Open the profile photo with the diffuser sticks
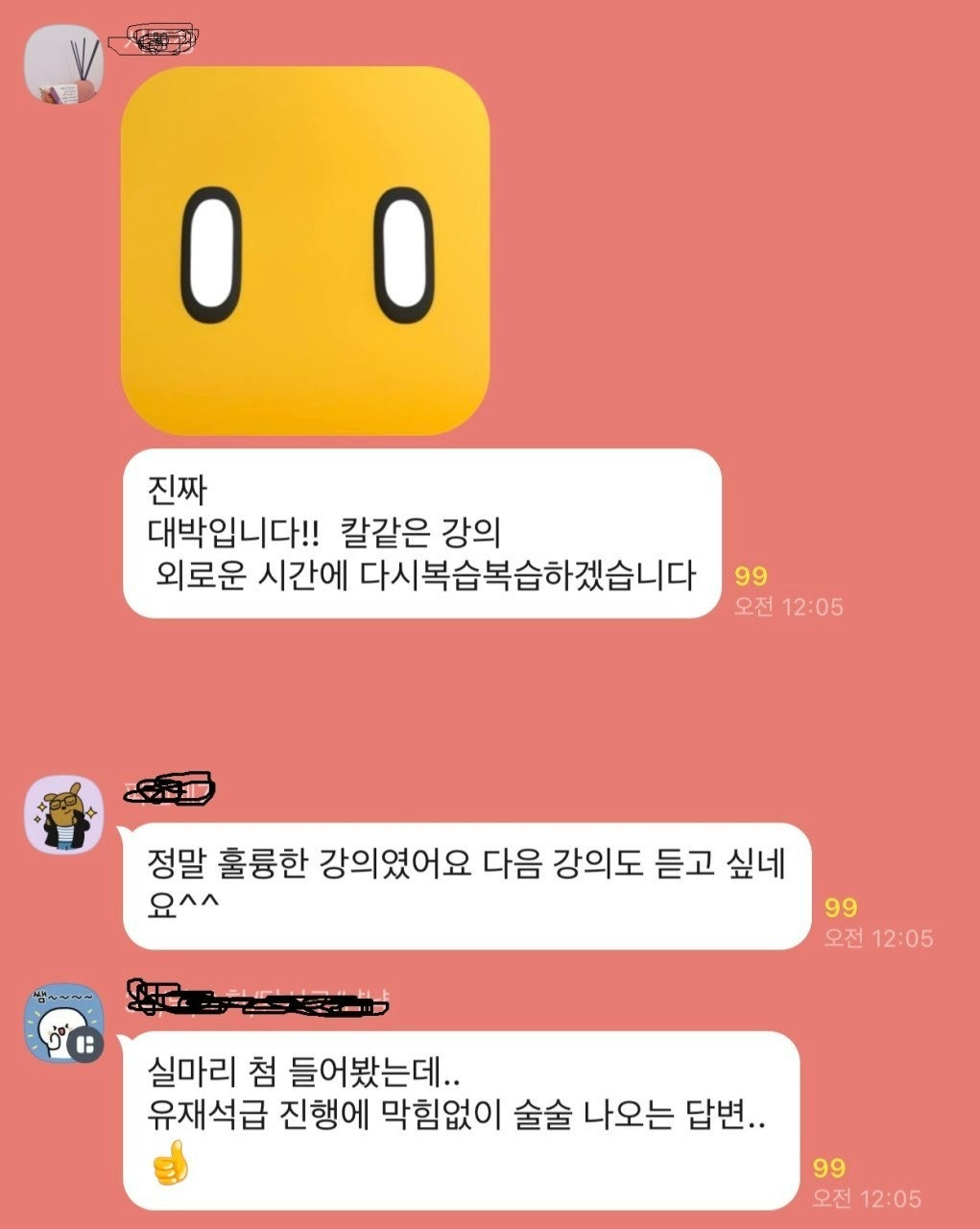The height and width of the screenshot is (1229, 980). pos(63,64)
